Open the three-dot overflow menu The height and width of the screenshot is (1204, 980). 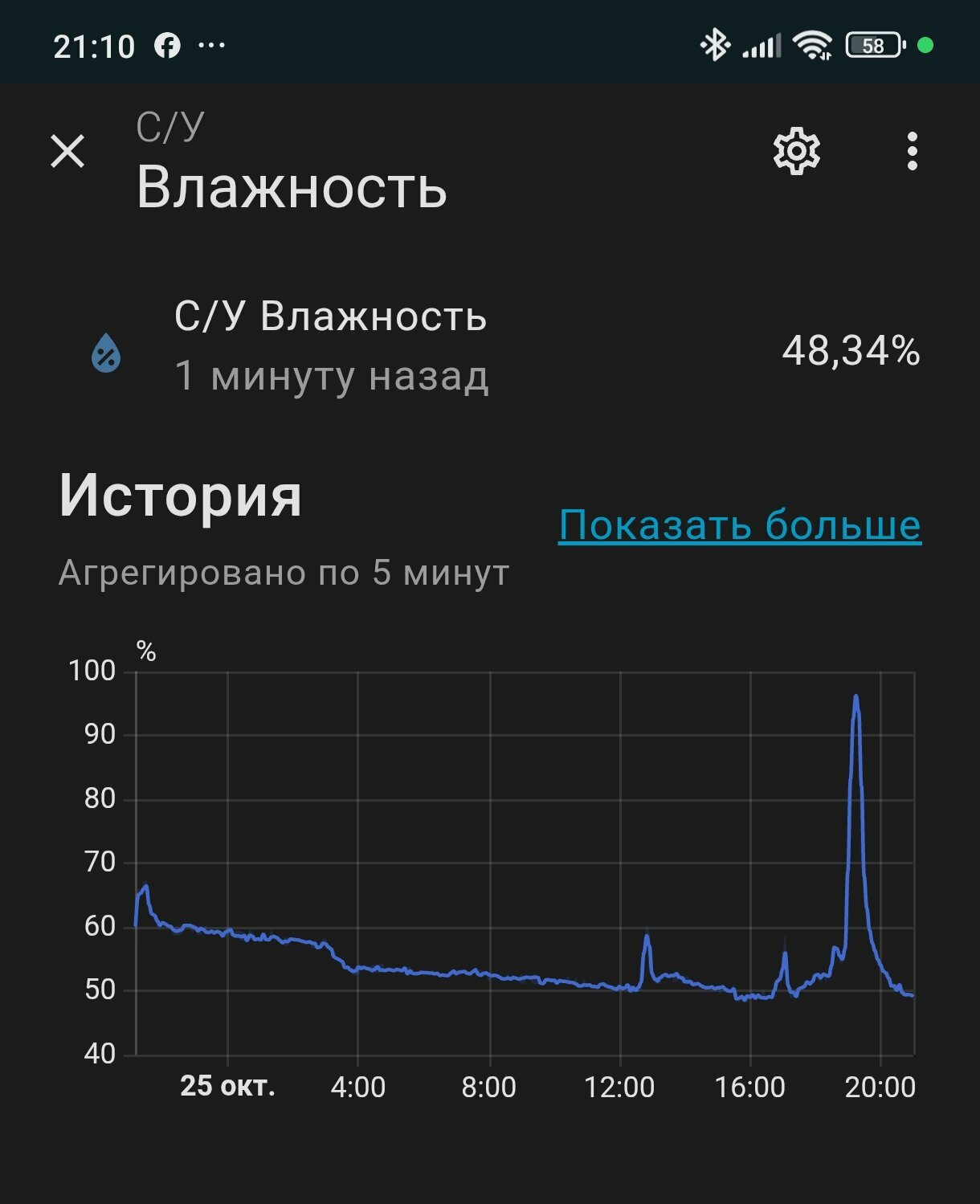pos(912,151)
